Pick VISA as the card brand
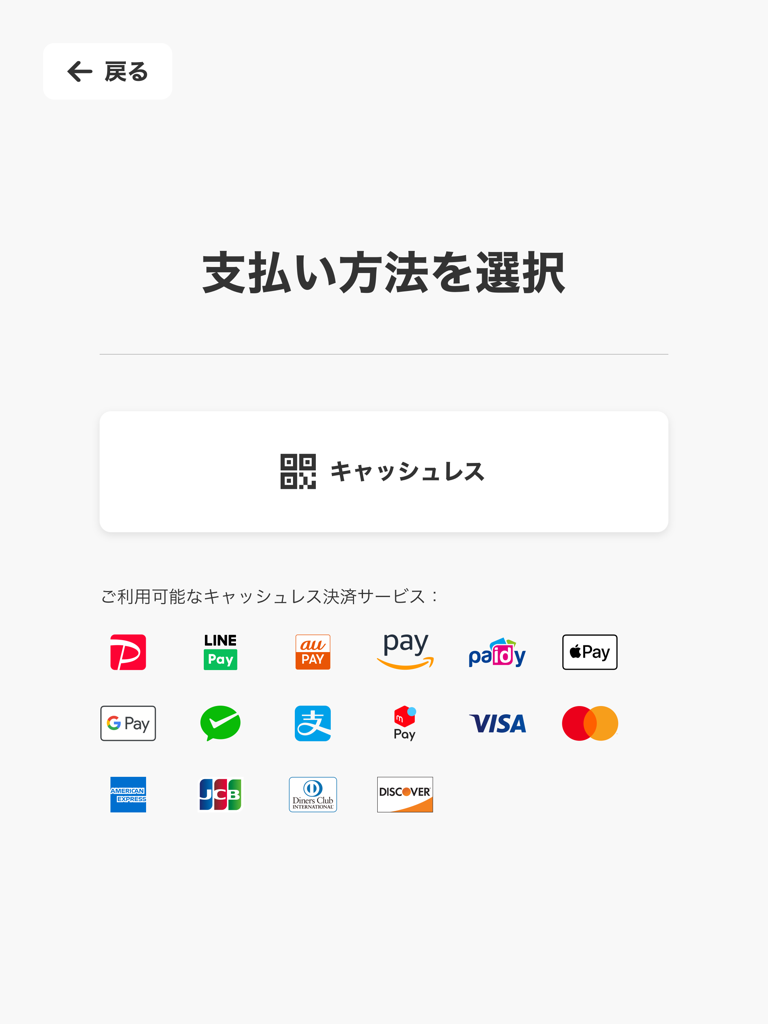The width and height of the screenshot is (768, 1024). [x=497, y=723]
